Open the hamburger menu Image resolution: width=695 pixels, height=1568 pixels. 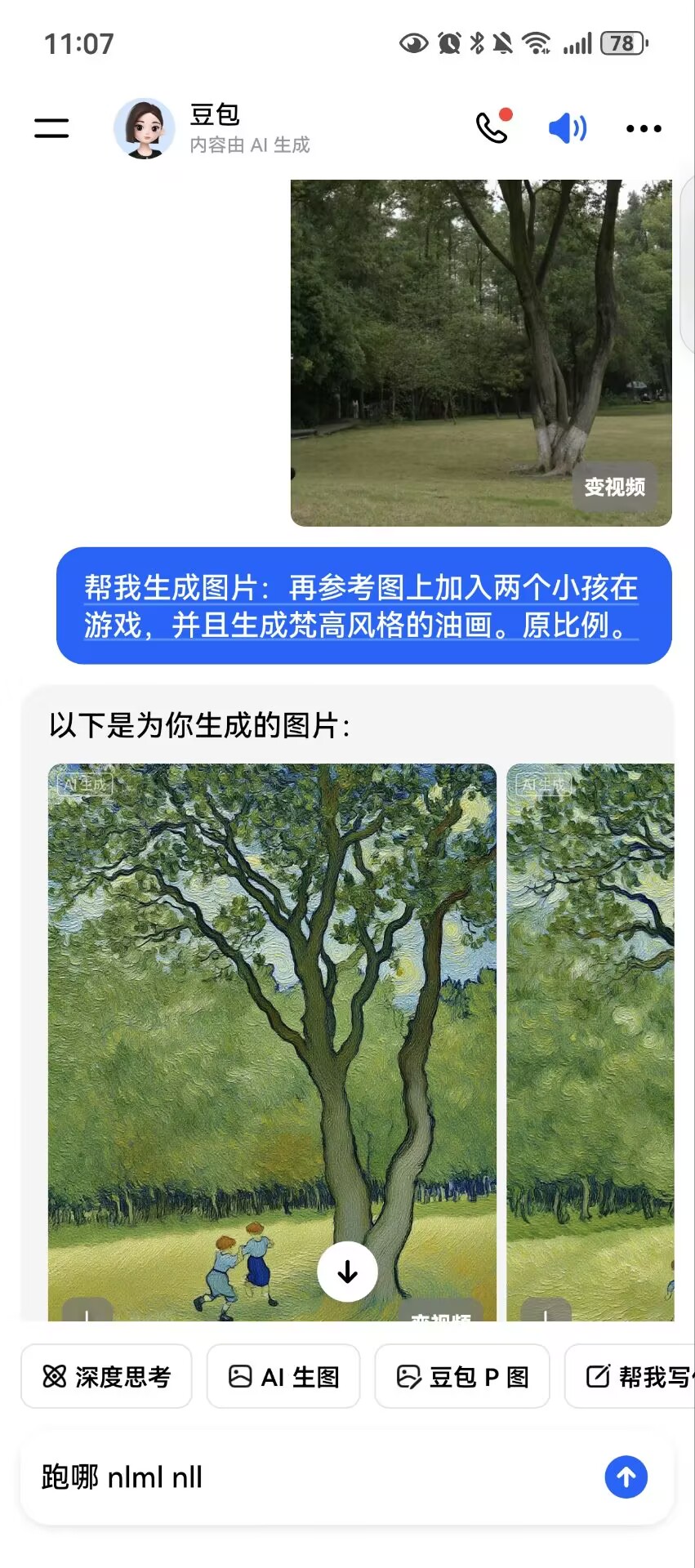pyautogui.click(x=51, y=128)
